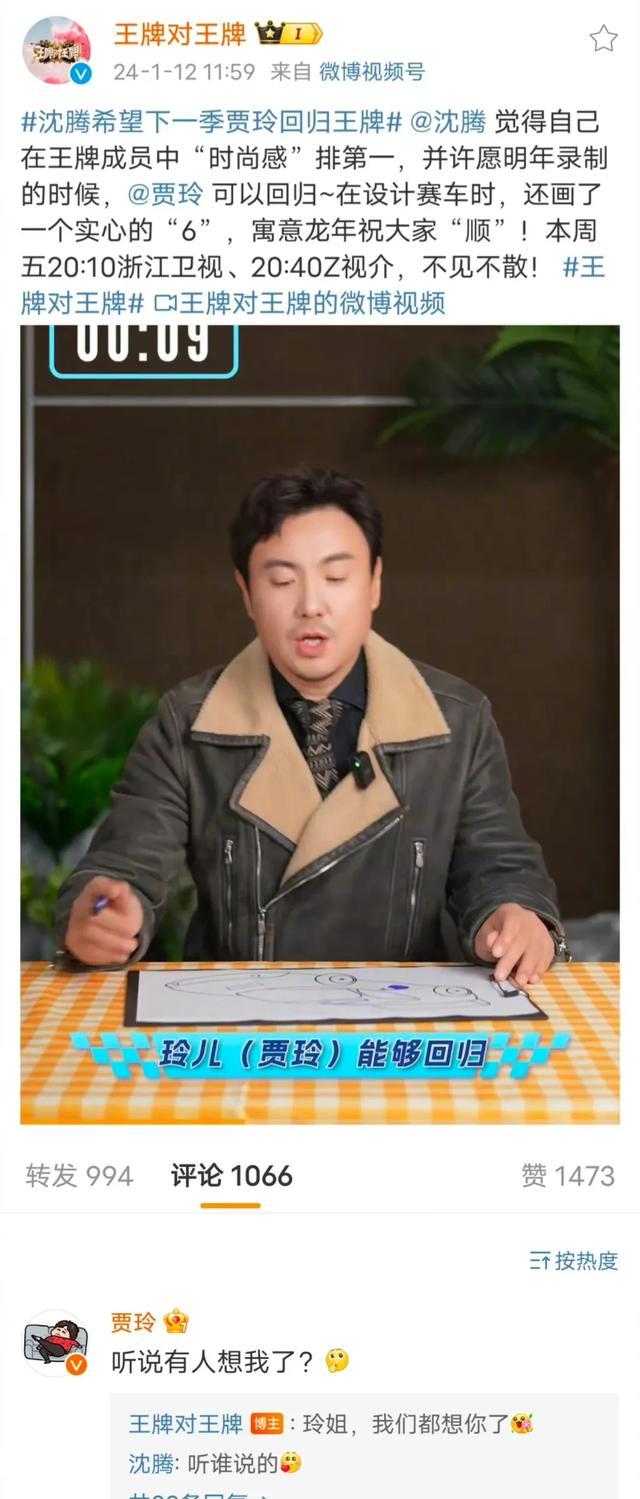The height and width of the screenshot is (1499, 640).
Task: Open 王牌对王牌 profile avatar
Action: click(x=57, y=51)
